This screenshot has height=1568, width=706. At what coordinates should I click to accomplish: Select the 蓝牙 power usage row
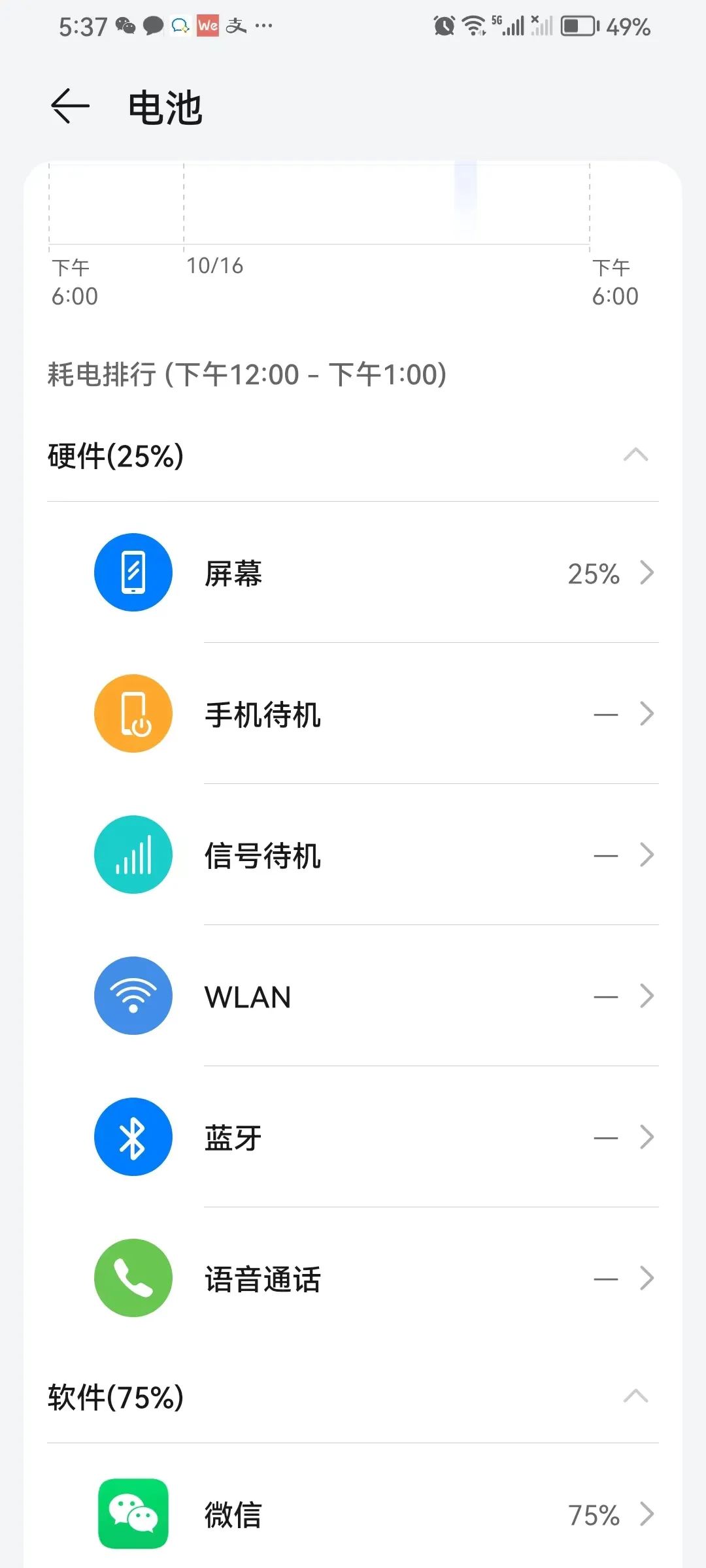[375, 1137]
